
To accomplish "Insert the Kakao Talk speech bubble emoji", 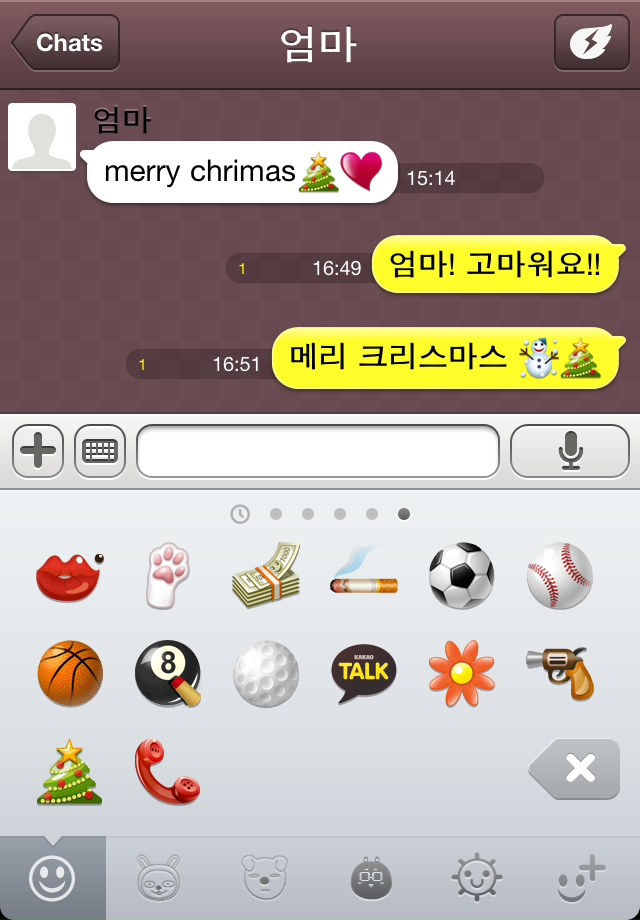I will pyautogui.click(x=363, y=674).
